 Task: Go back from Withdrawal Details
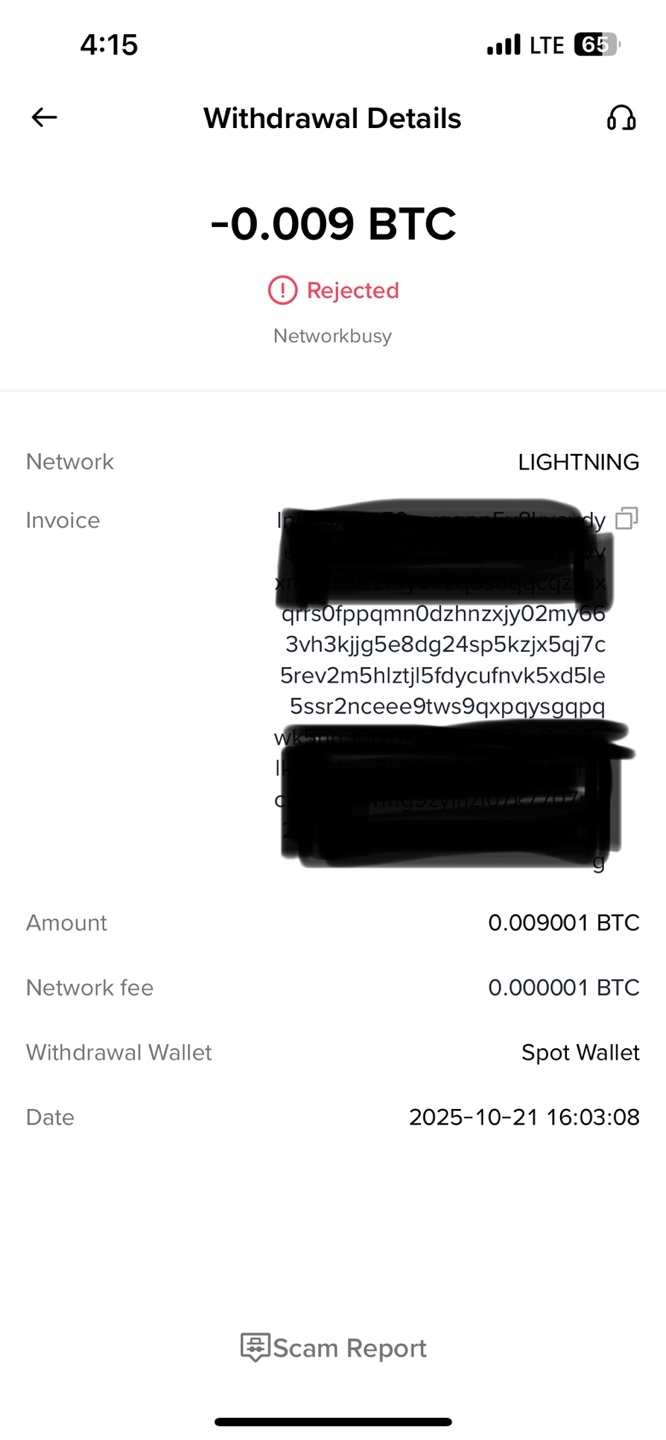click(x=44, y=118)
